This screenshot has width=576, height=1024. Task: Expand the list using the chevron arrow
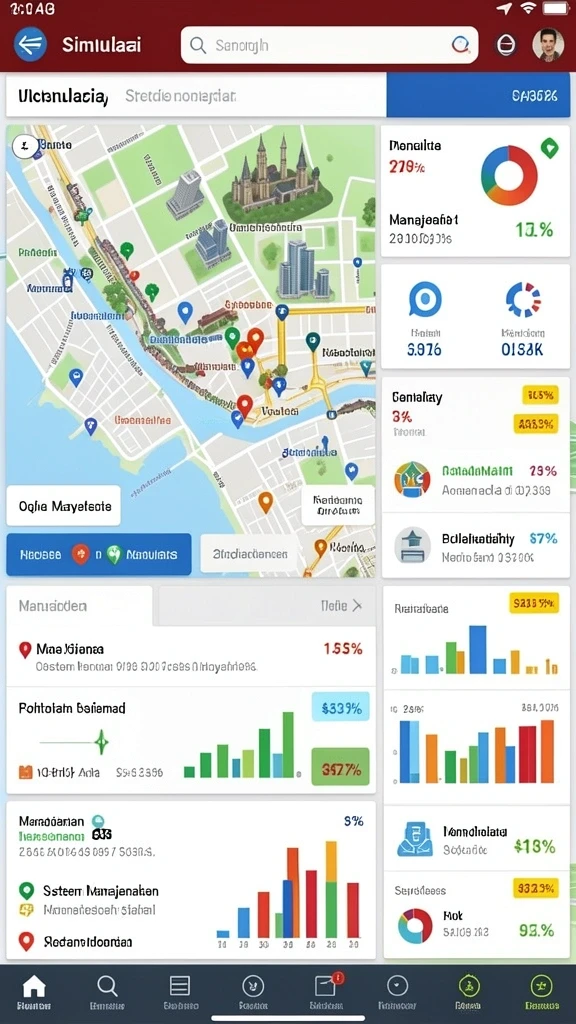[357, 606]
